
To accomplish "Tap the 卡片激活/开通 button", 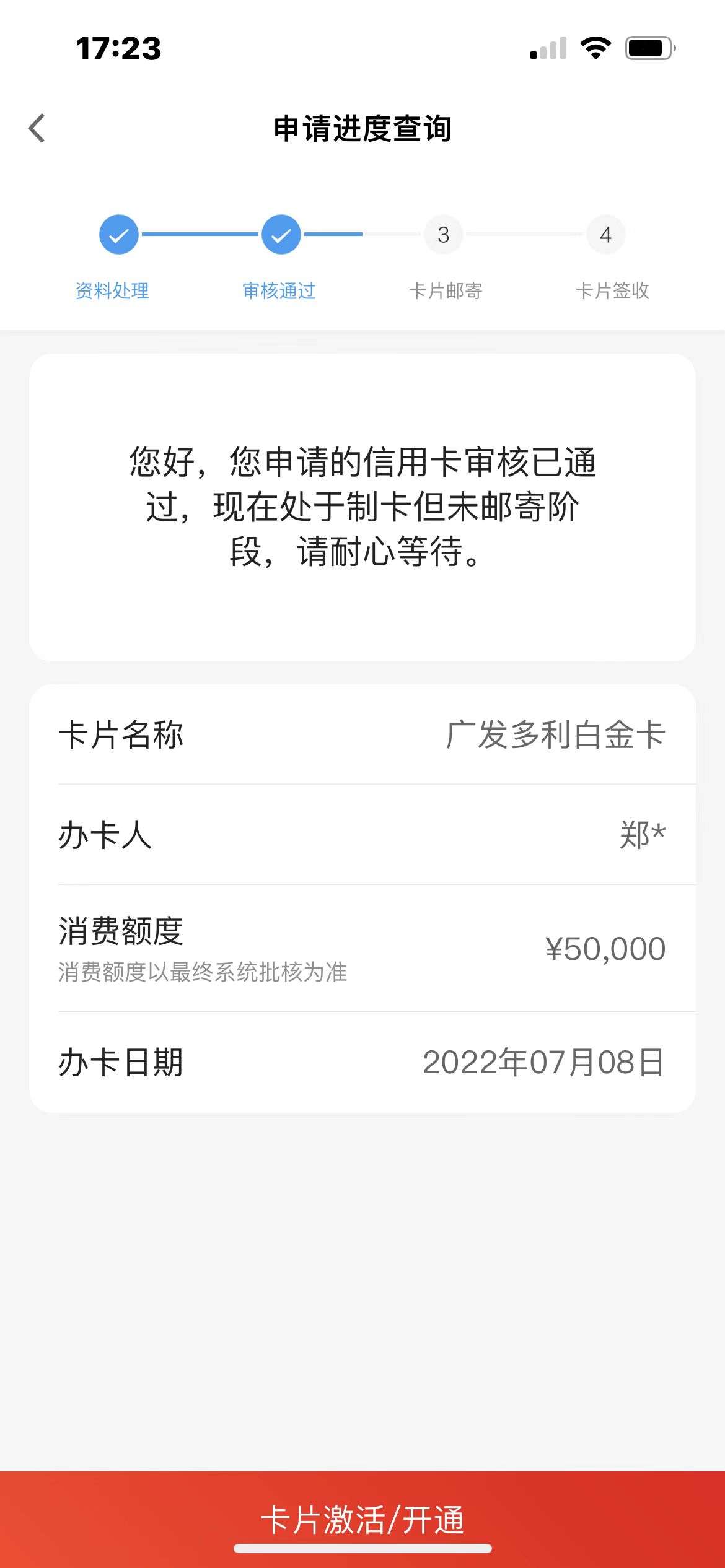I will point(362,1520).
